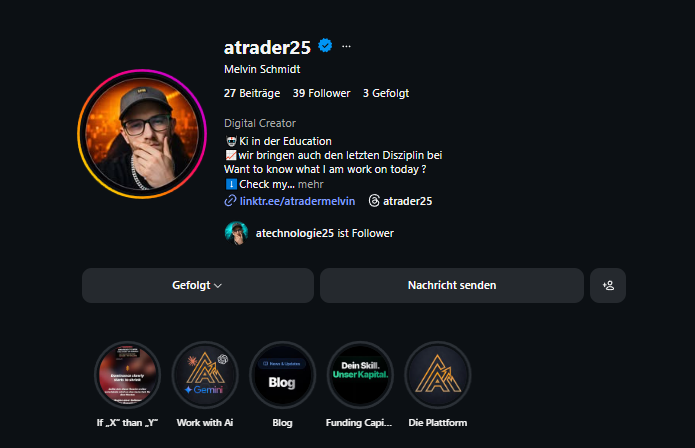Open the Work with Ai highlight
The image size is (695, 448).
(x=205, y=376)
